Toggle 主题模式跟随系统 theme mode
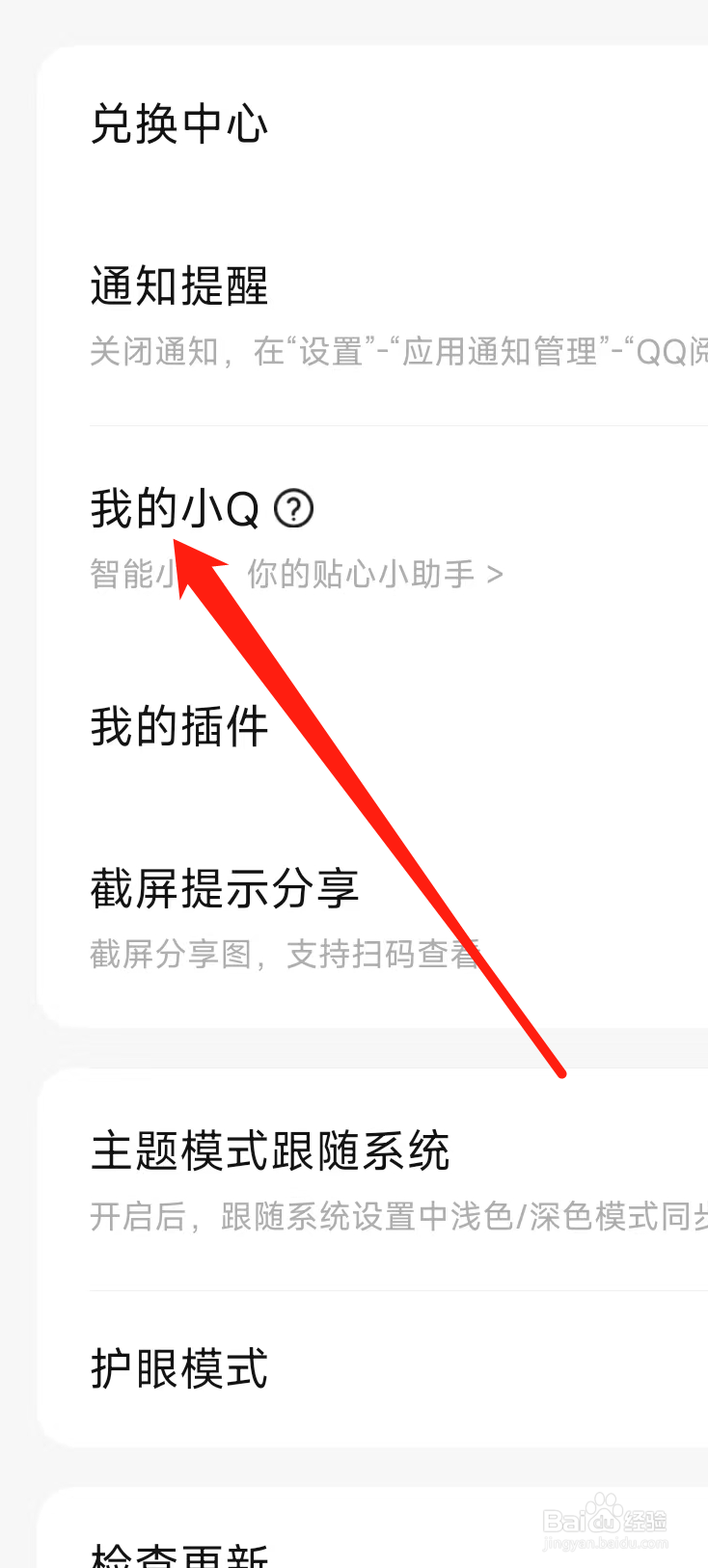Viewport: 708px width, 1568px height. coord(271,1149)
